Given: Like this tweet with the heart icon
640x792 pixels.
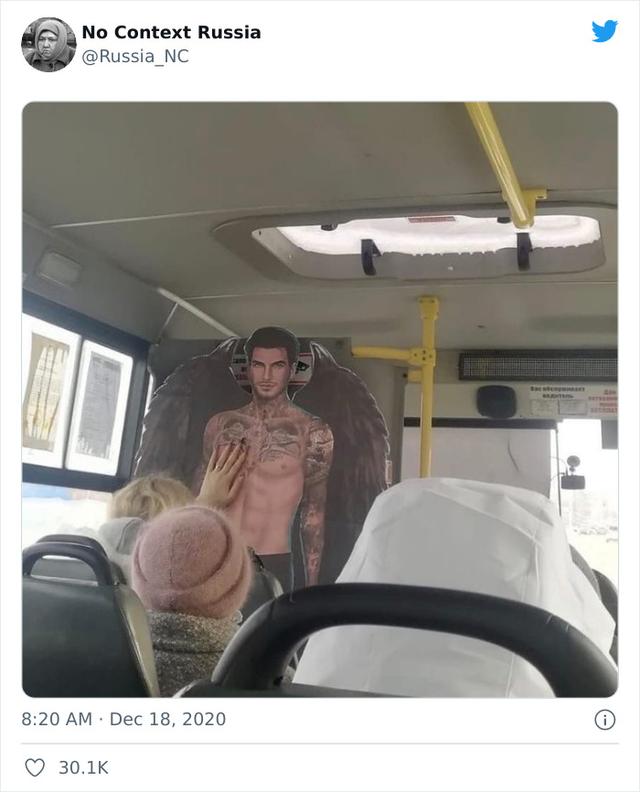Looking at the screenshot, I should pos(35,767).
